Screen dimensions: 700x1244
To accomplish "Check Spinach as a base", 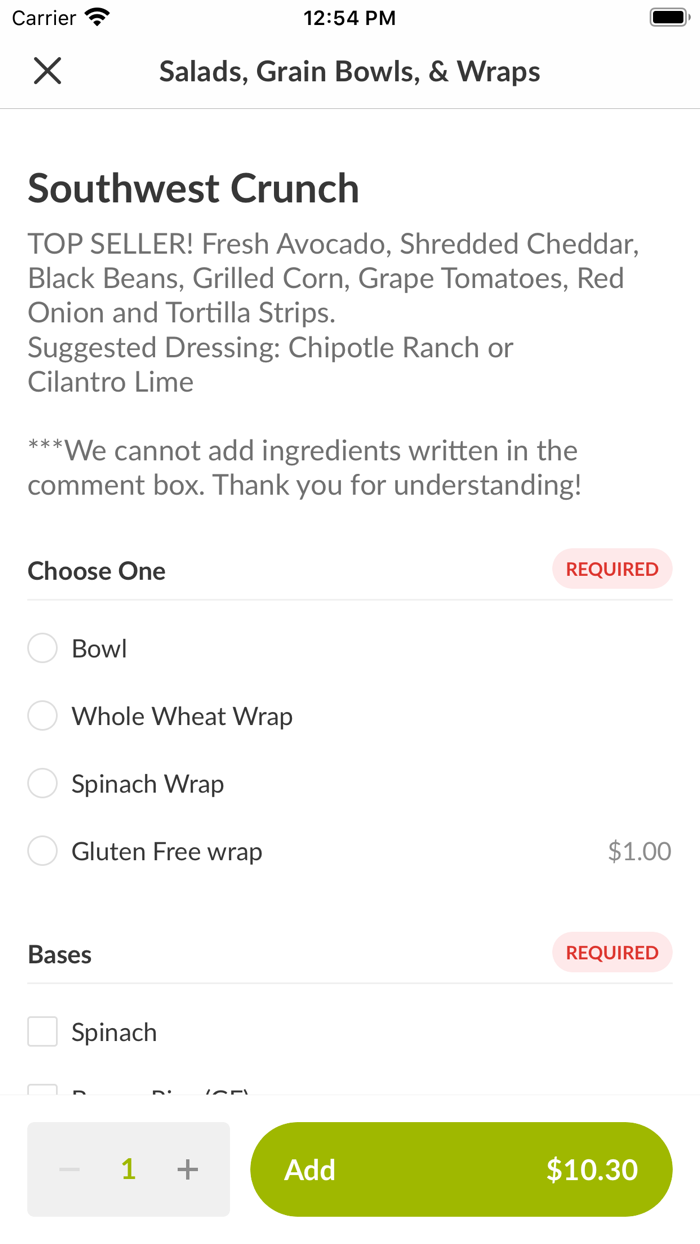I will click(x=43, y=1032).
